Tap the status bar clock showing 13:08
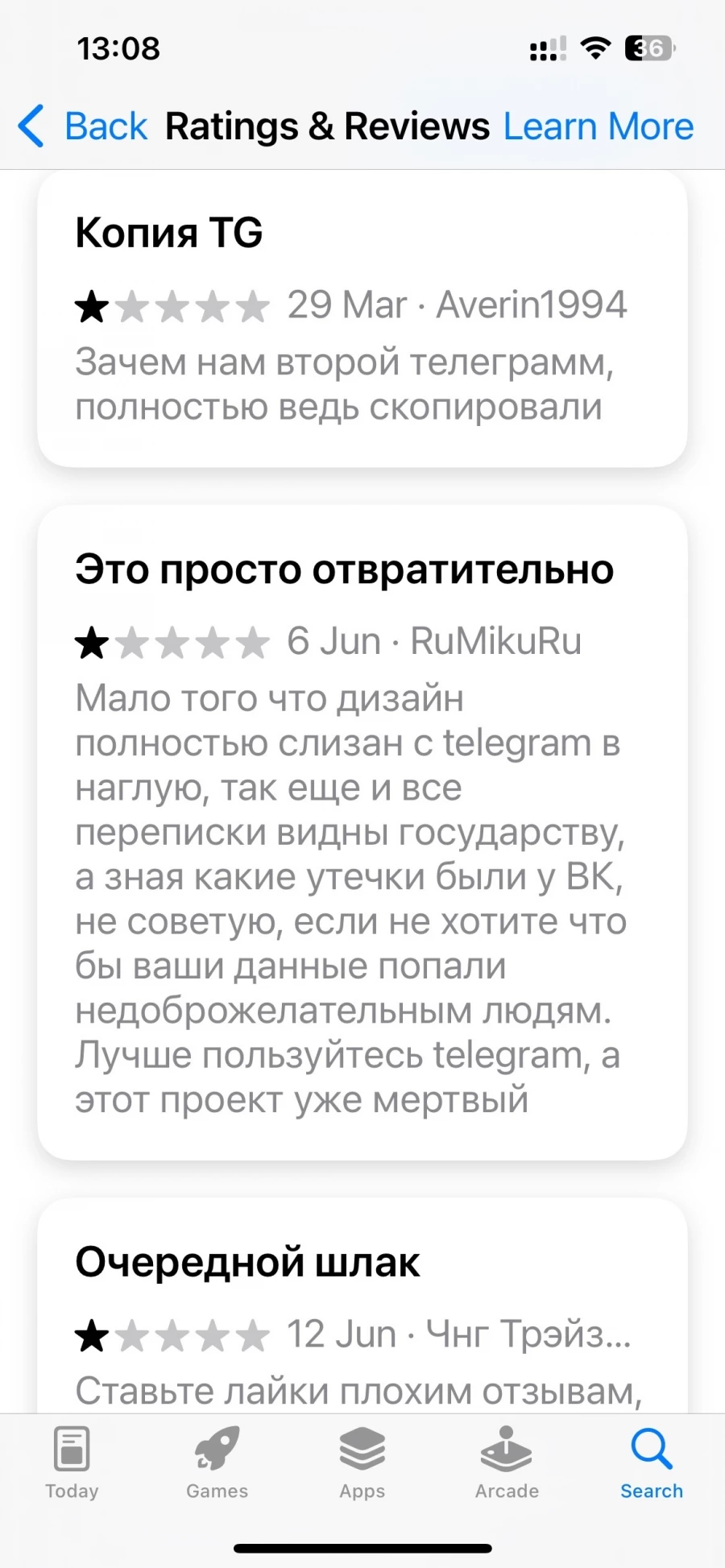Screen dimensions: 725x1568 pos(118,49)
